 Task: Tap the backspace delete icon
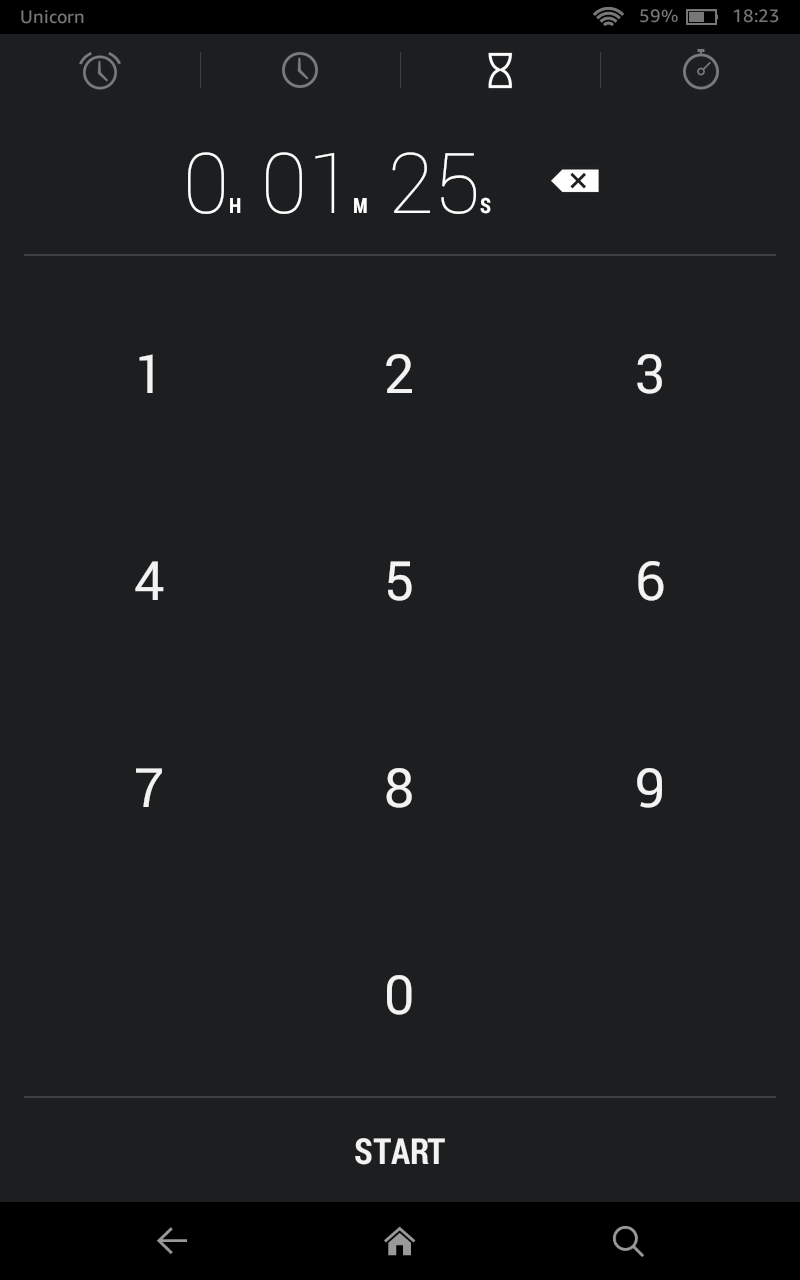[x=574, y=180]
